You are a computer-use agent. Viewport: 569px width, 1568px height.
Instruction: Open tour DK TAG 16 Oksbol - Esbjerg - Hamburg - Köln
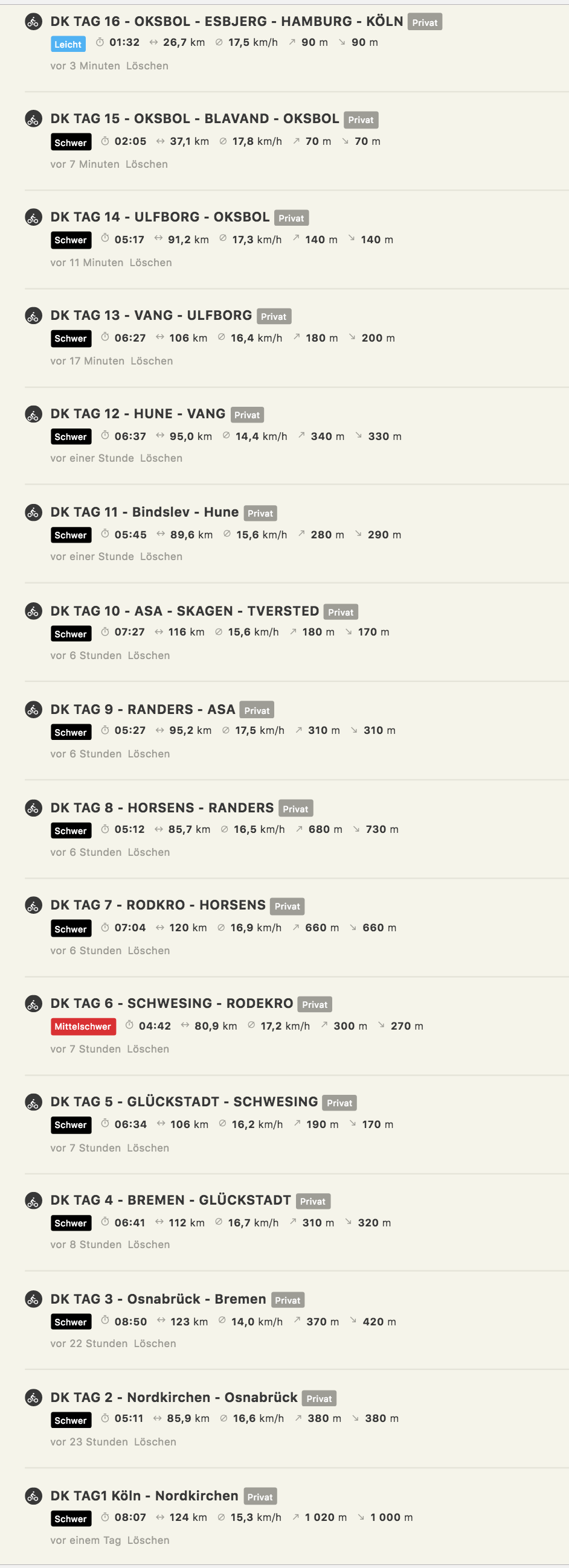click(x=226, y=21)
